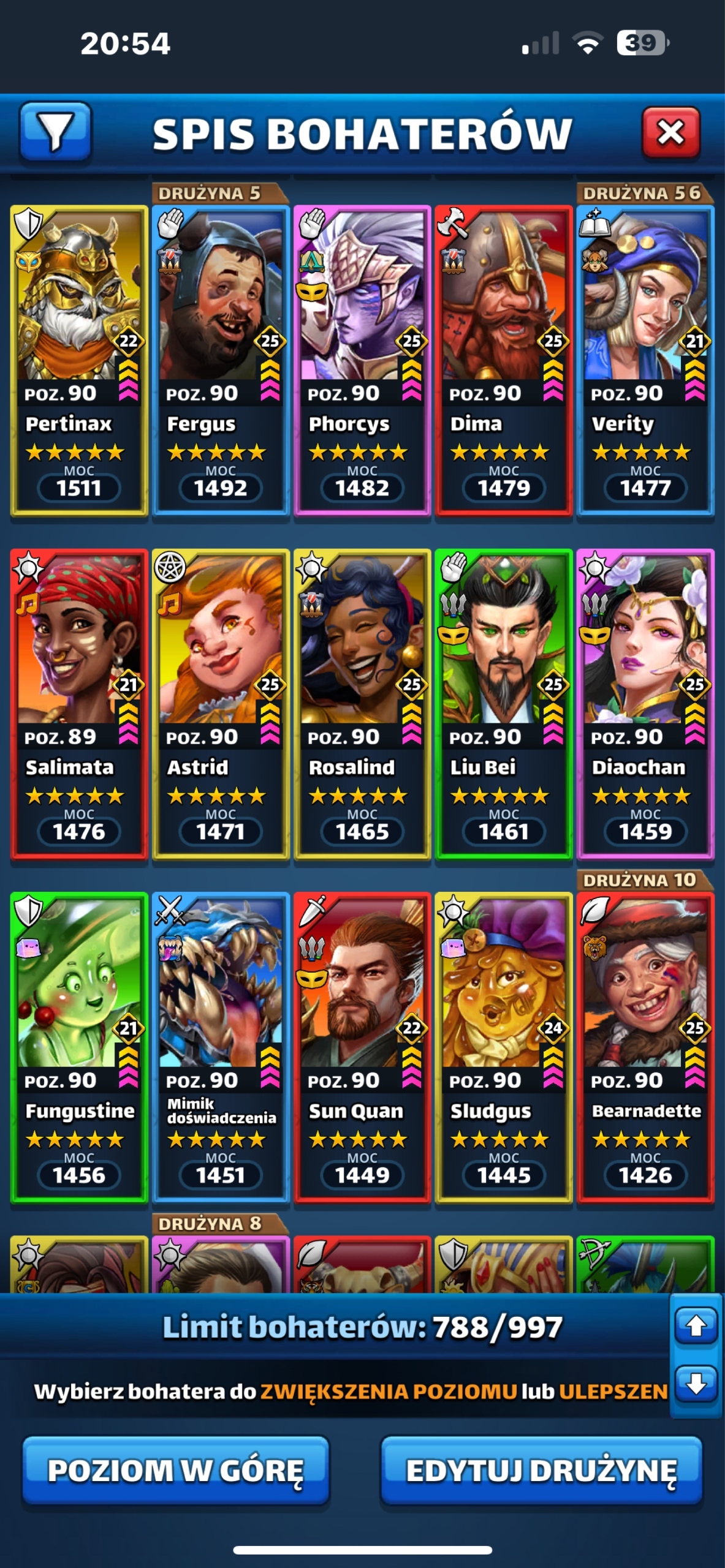Open Astrid hero card
This screenshot has height=1568, width=725.
tap(221, 704)
